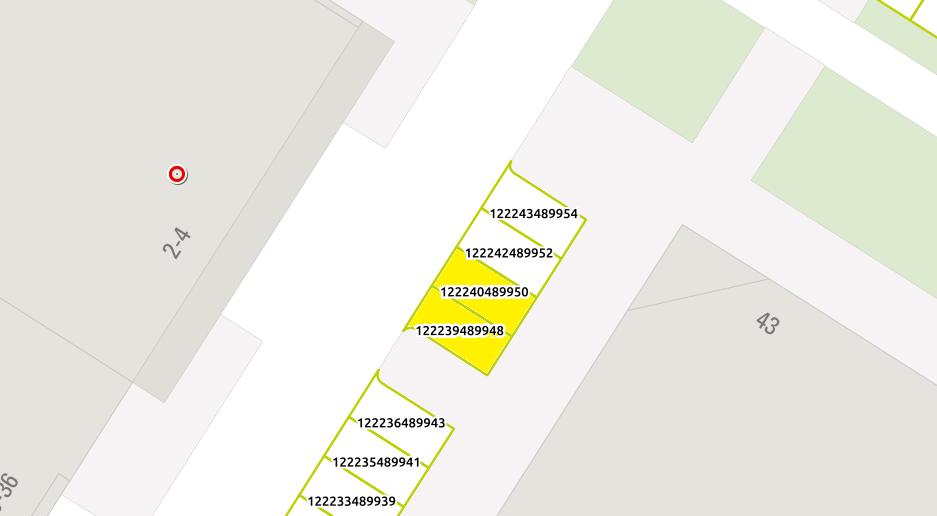Tap highlighted space 122240489950

coord(484,292)
